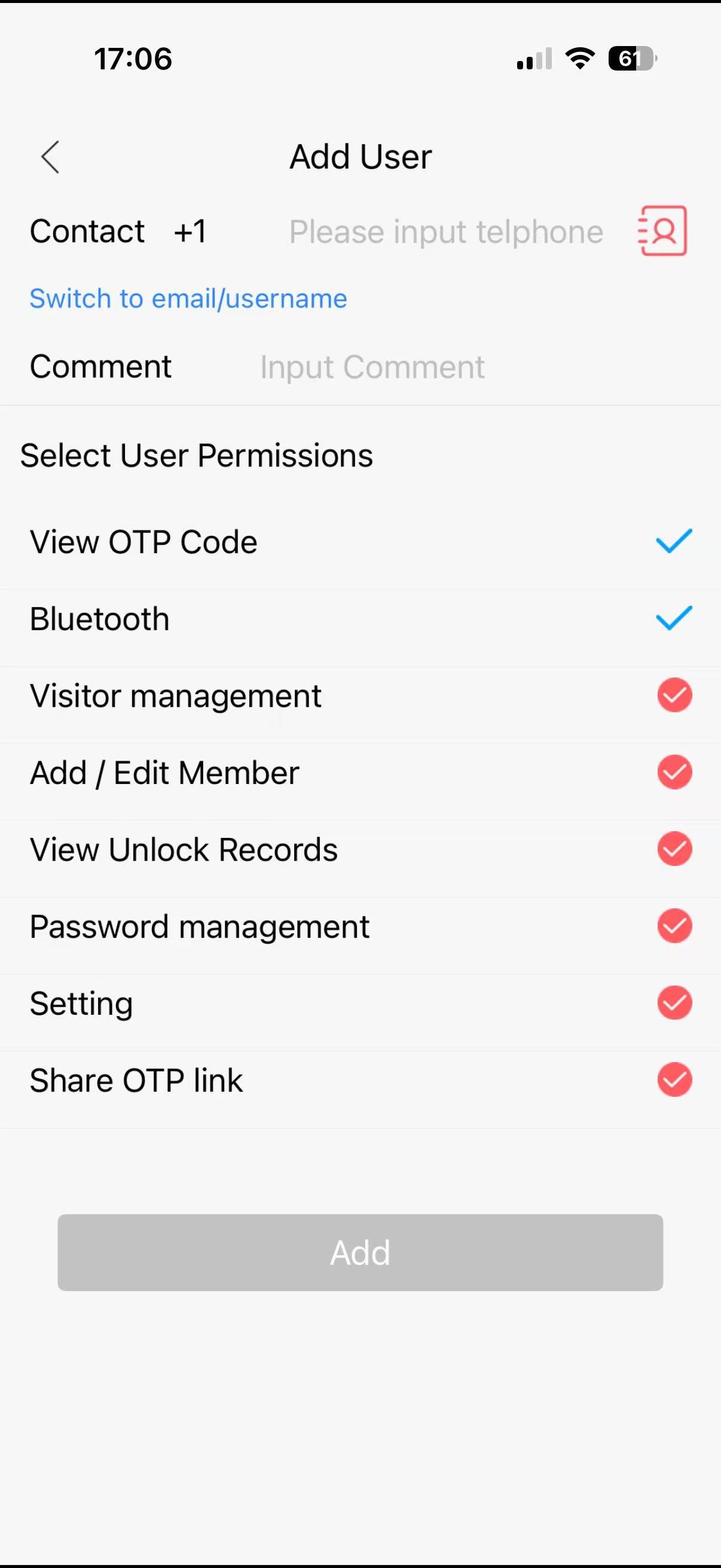Focus the Input Comment field

pyautogui.click(x=372, y=367)
